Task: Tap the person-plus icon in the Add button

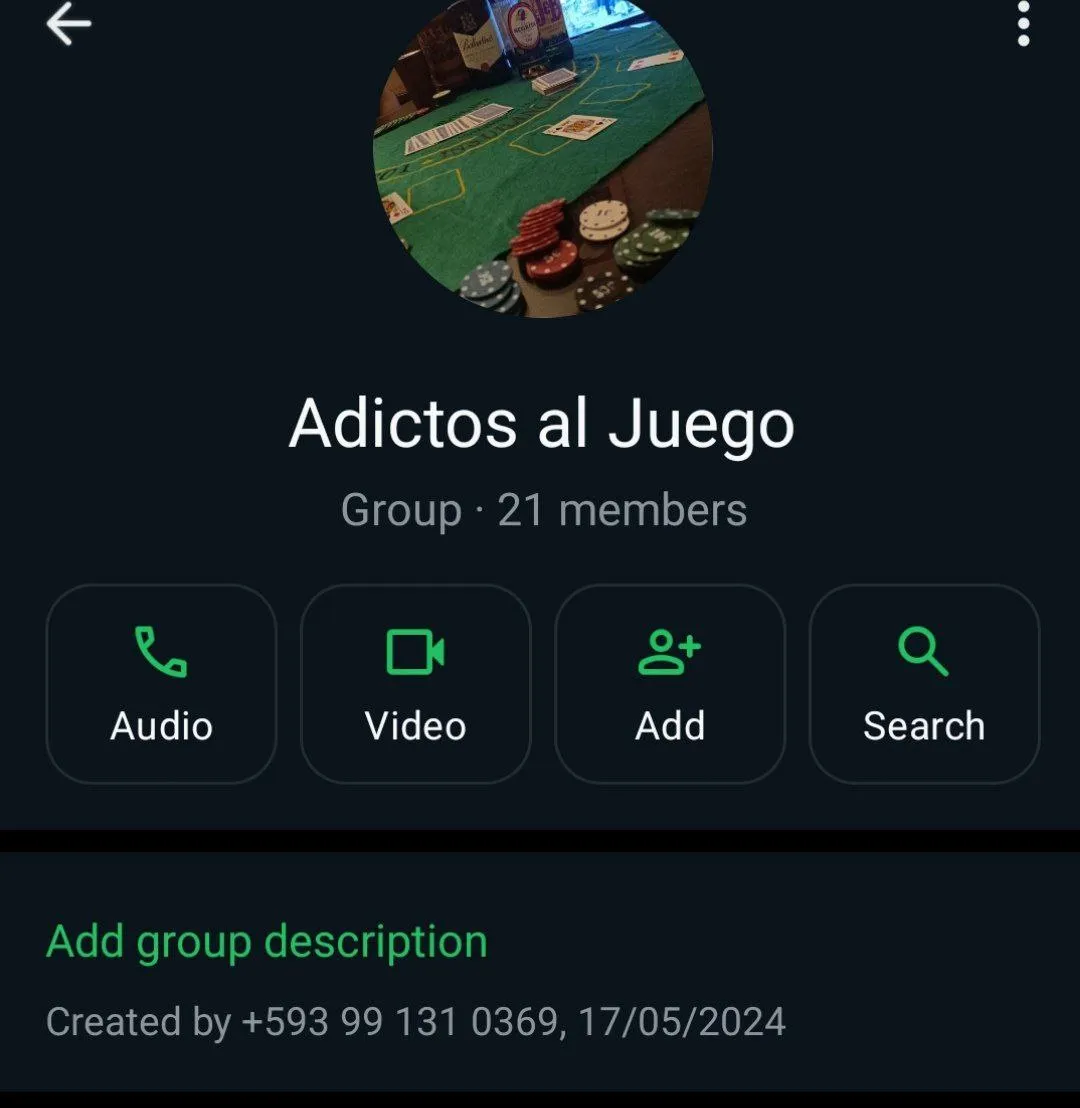Action: 670,653
